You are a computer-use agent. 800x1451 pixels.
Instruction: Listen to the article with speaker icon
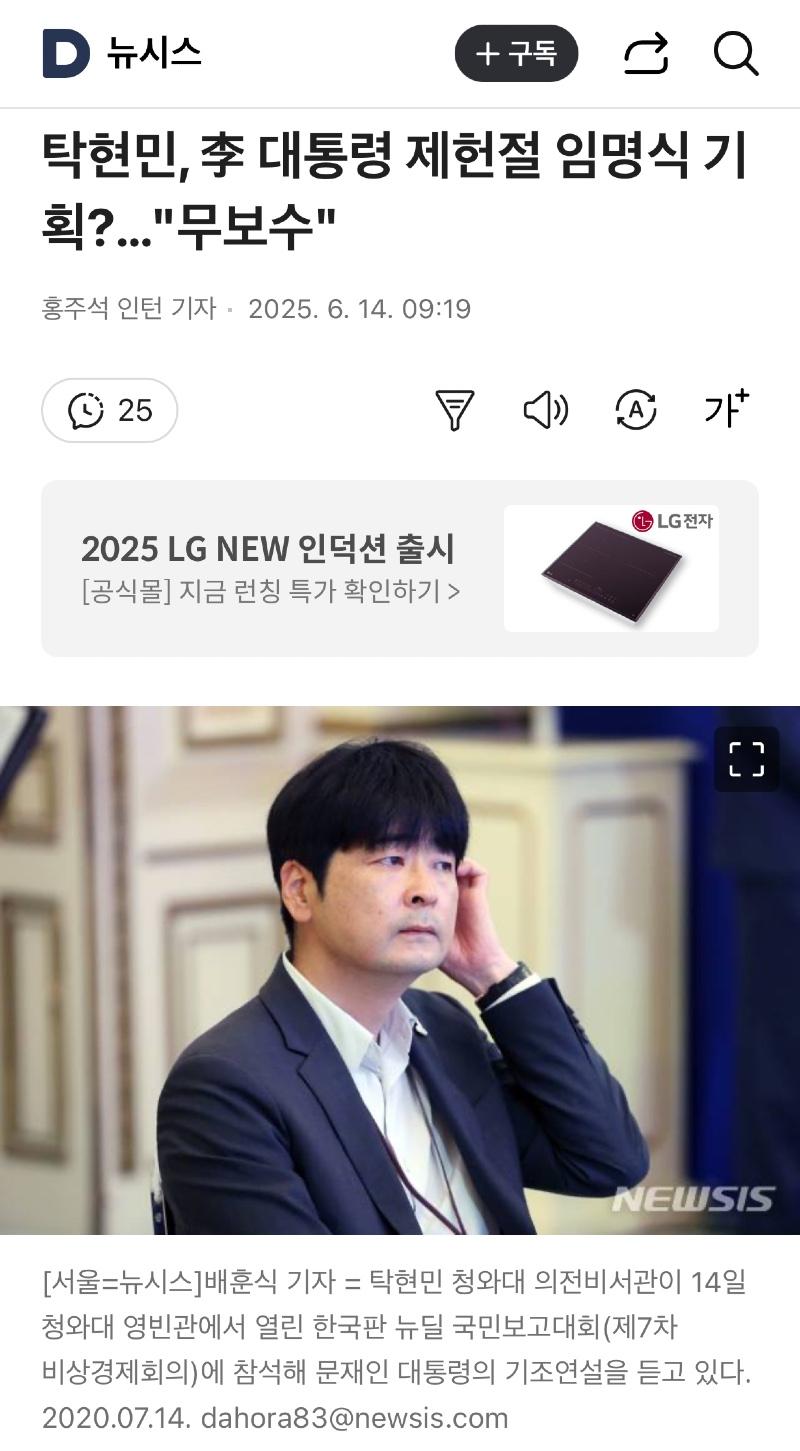545,410
